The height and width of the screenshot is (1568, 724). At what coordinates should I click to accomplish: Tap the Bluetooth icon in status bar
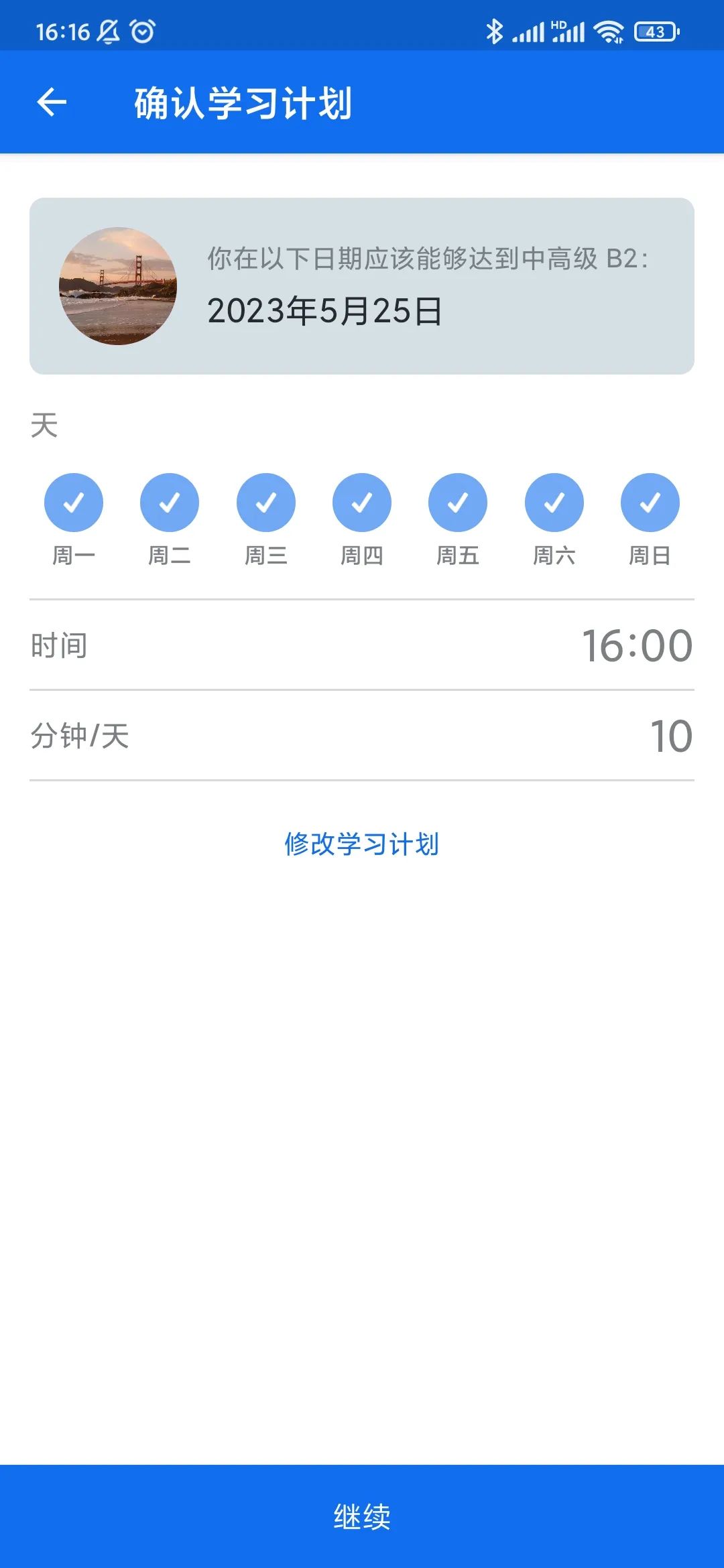[x=495, y=29]
